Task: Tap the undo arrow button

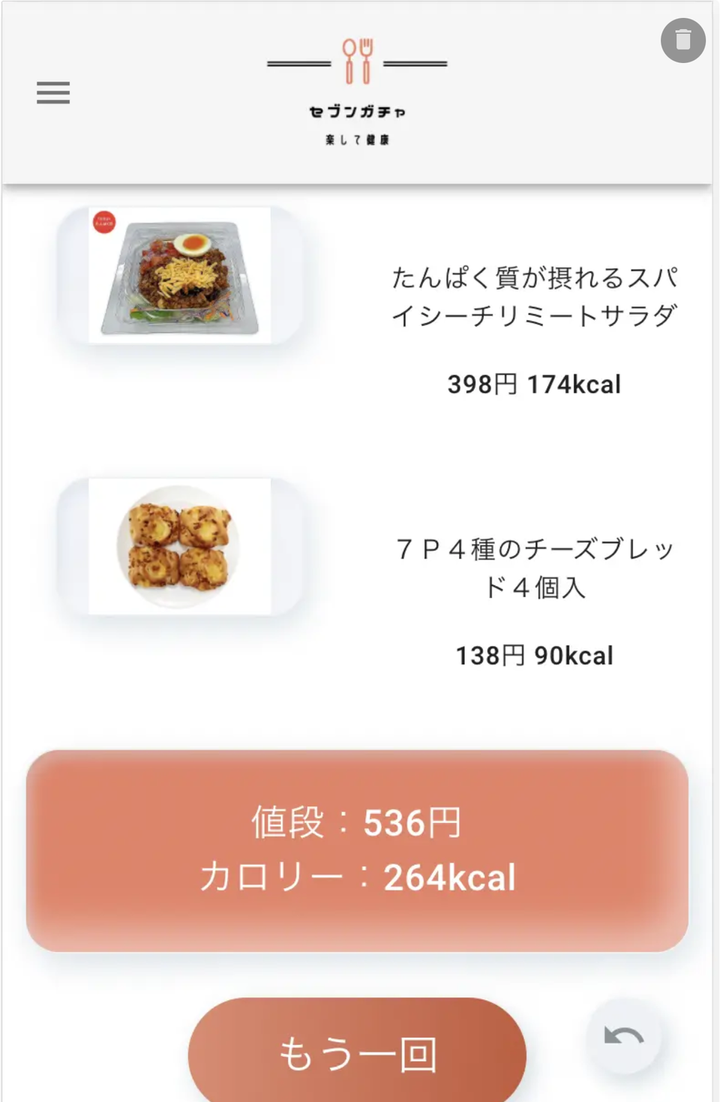Action: (624, 1037)
